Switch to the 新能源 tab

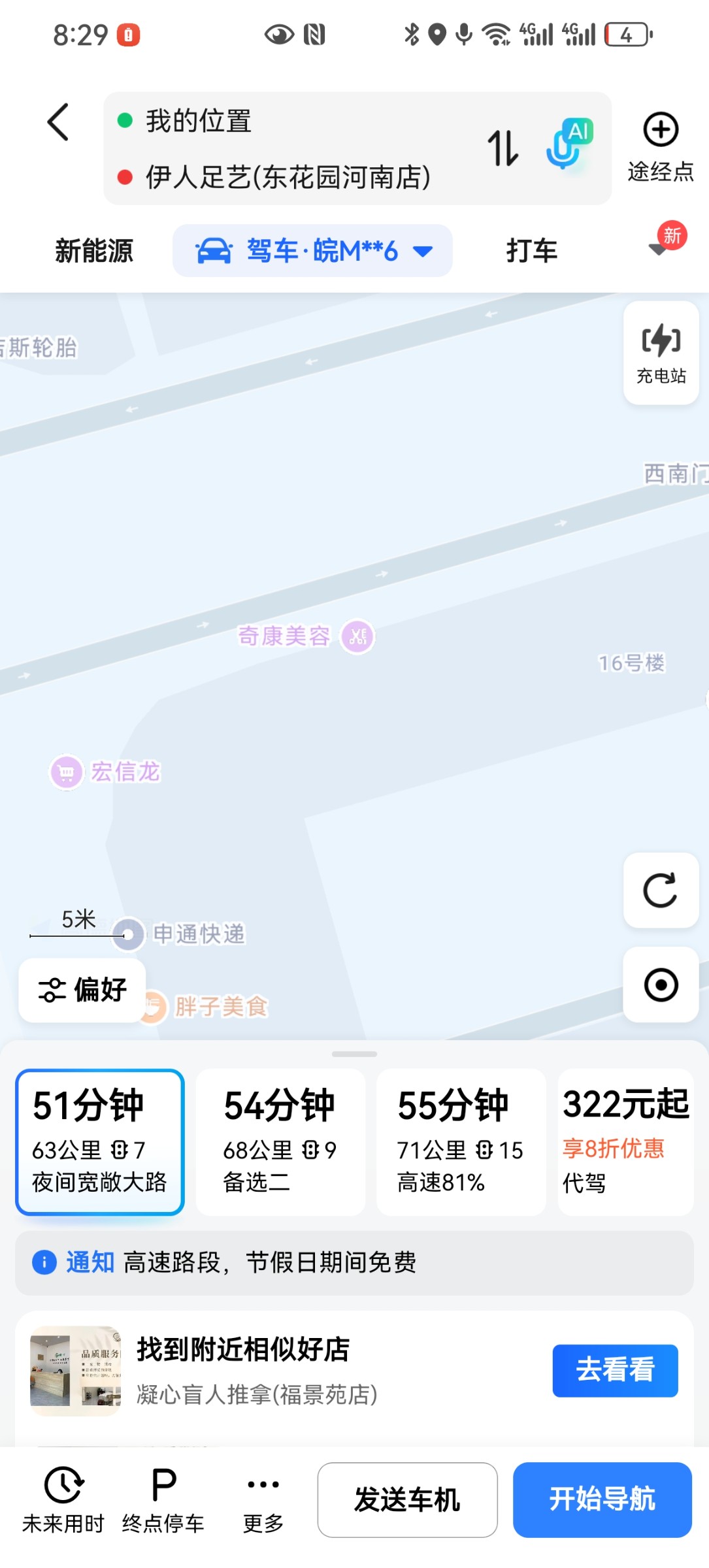point(94,251)
